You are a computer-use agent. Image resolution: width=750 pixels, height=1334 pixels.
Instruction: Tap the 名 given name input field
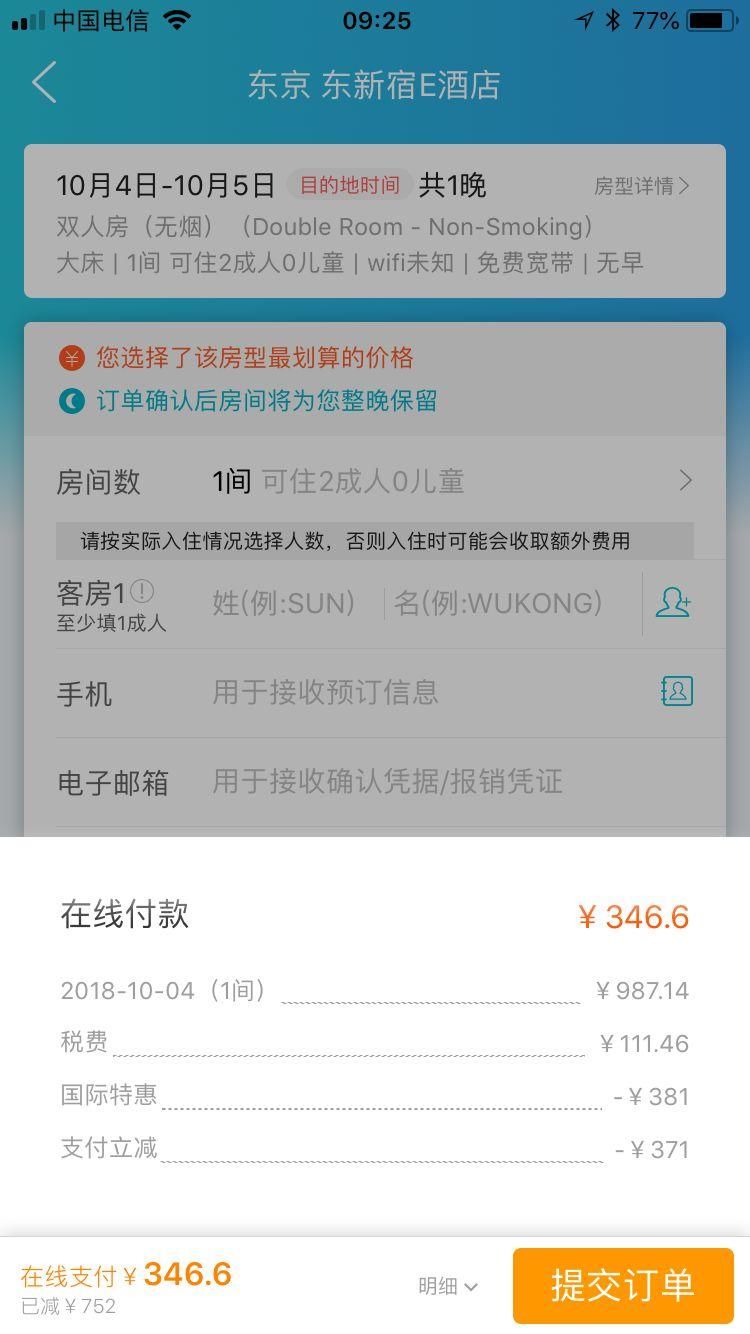click(500, 603)
